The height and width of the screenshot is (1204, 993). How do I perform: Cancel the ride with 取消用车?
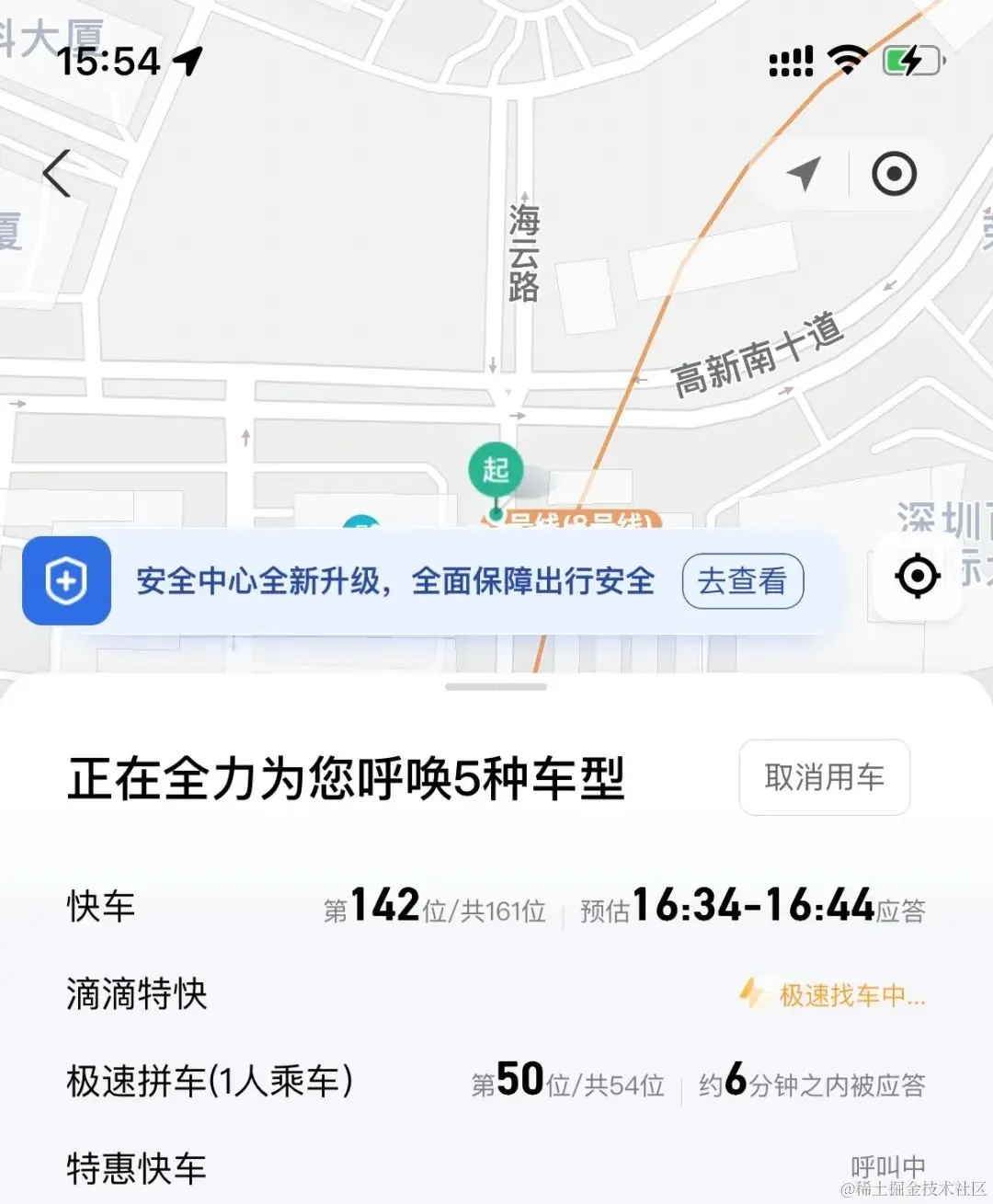coord(824,777)
